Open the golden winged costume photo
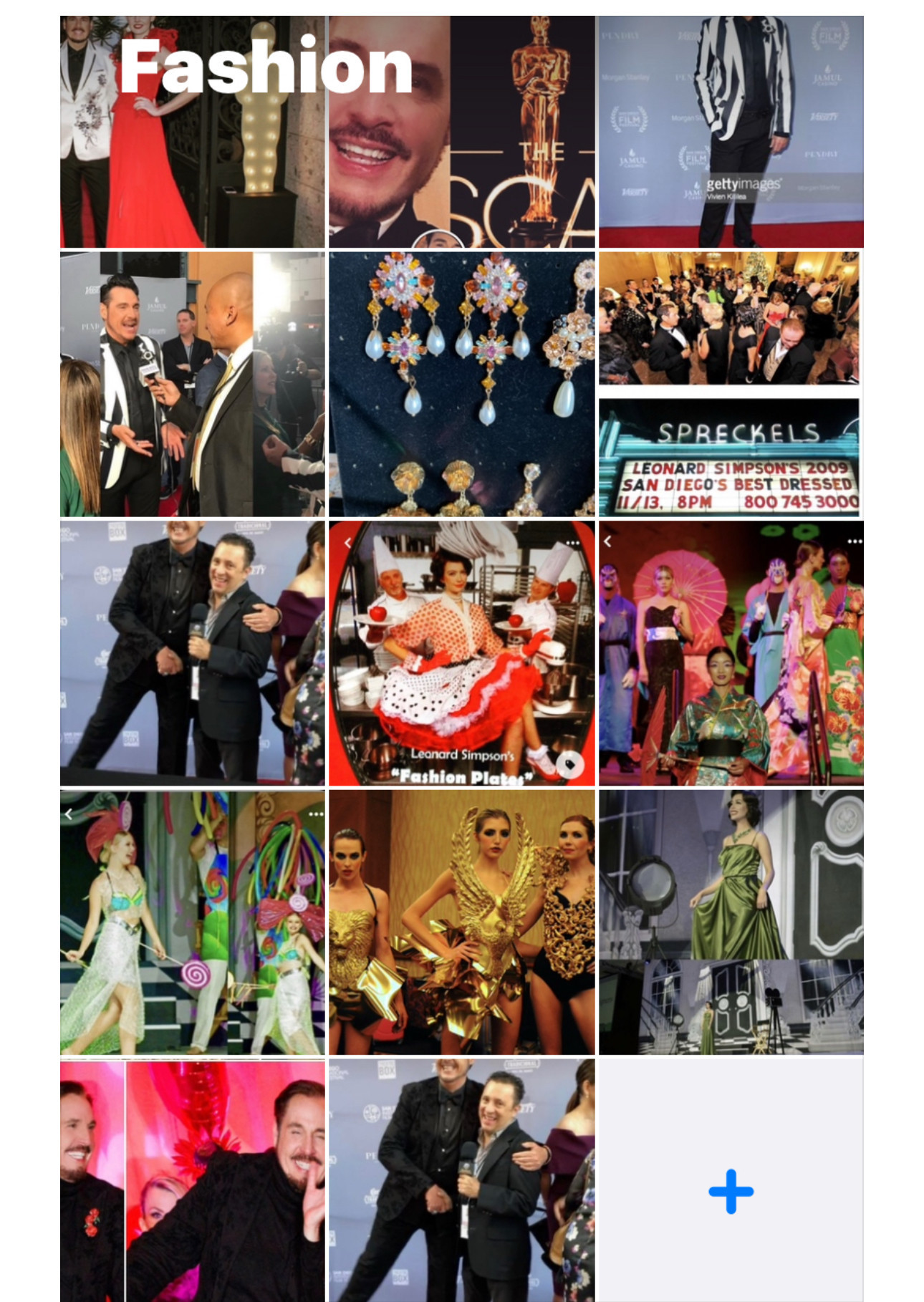The width and height of the screenshot is (924, 1302). click(461, 922)
